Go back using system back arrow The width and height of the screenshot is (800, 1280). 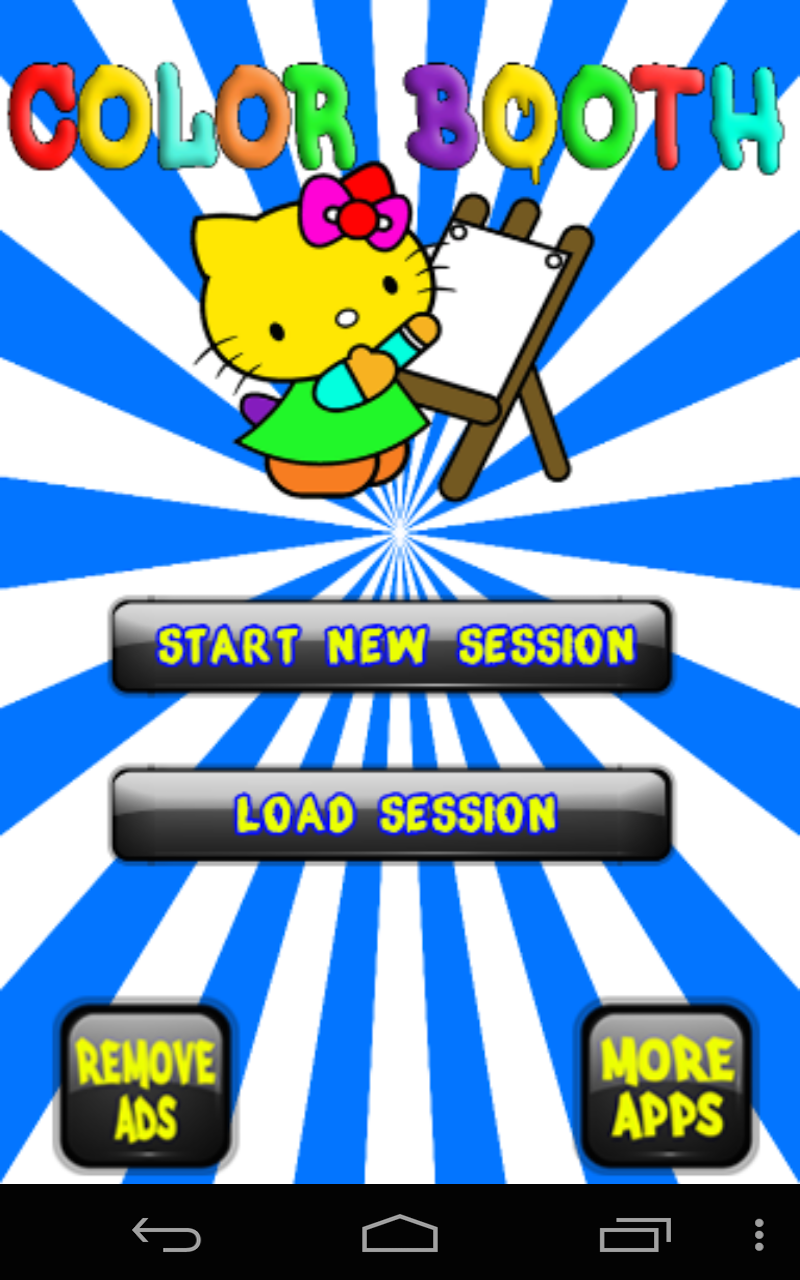coord(167,1235)
